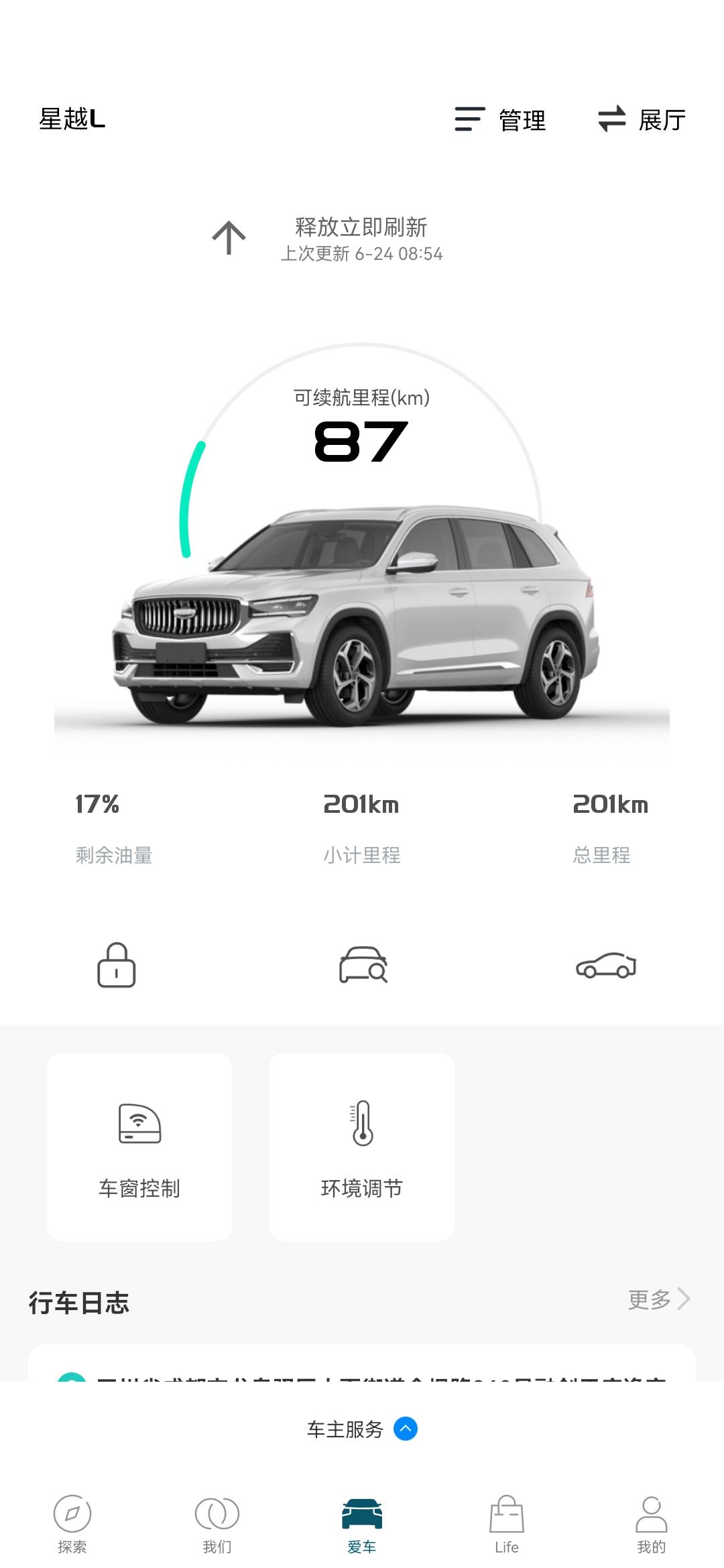Expand the 车主服务 panel
The width and height of the screenshot is (724, 1568).
click(362, 1429)
